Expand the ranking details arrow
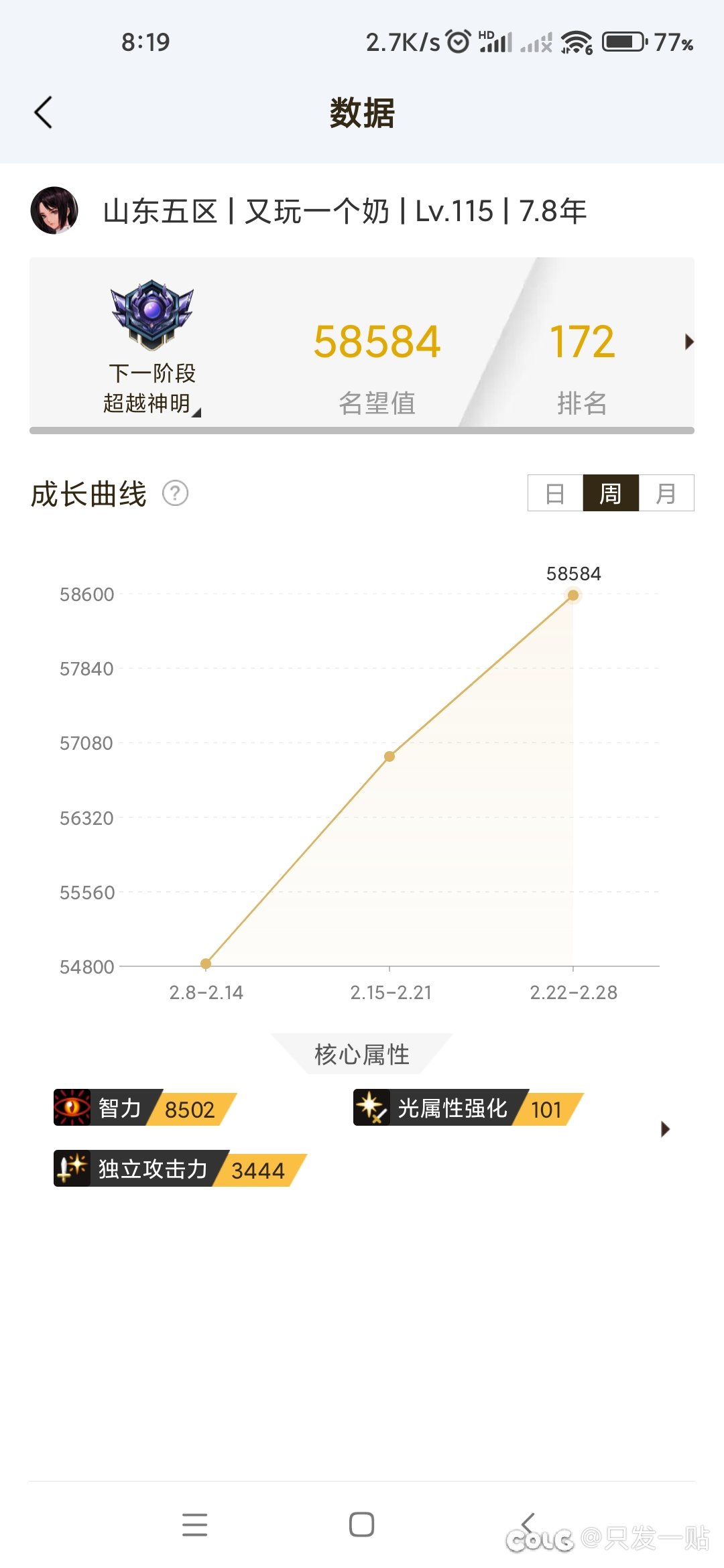The image size is (724, 1568). point(688,342)
